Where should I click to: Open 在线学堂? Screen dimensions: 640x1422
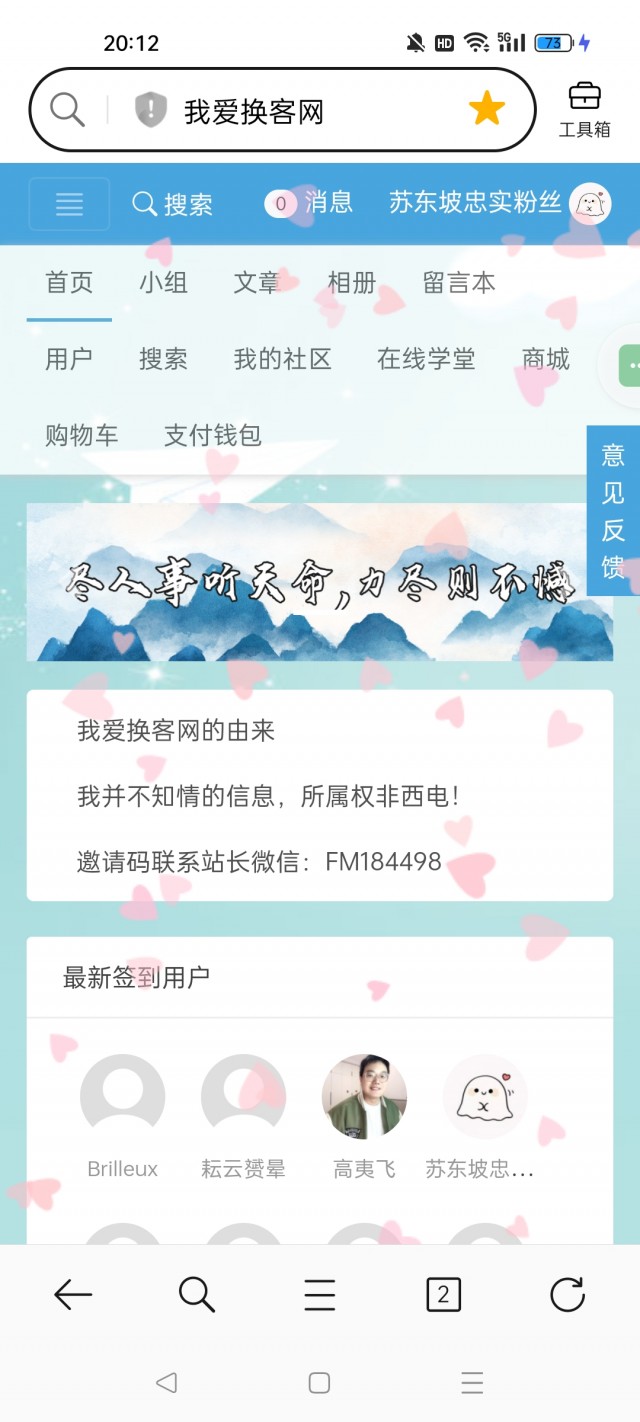click(426, 359)
